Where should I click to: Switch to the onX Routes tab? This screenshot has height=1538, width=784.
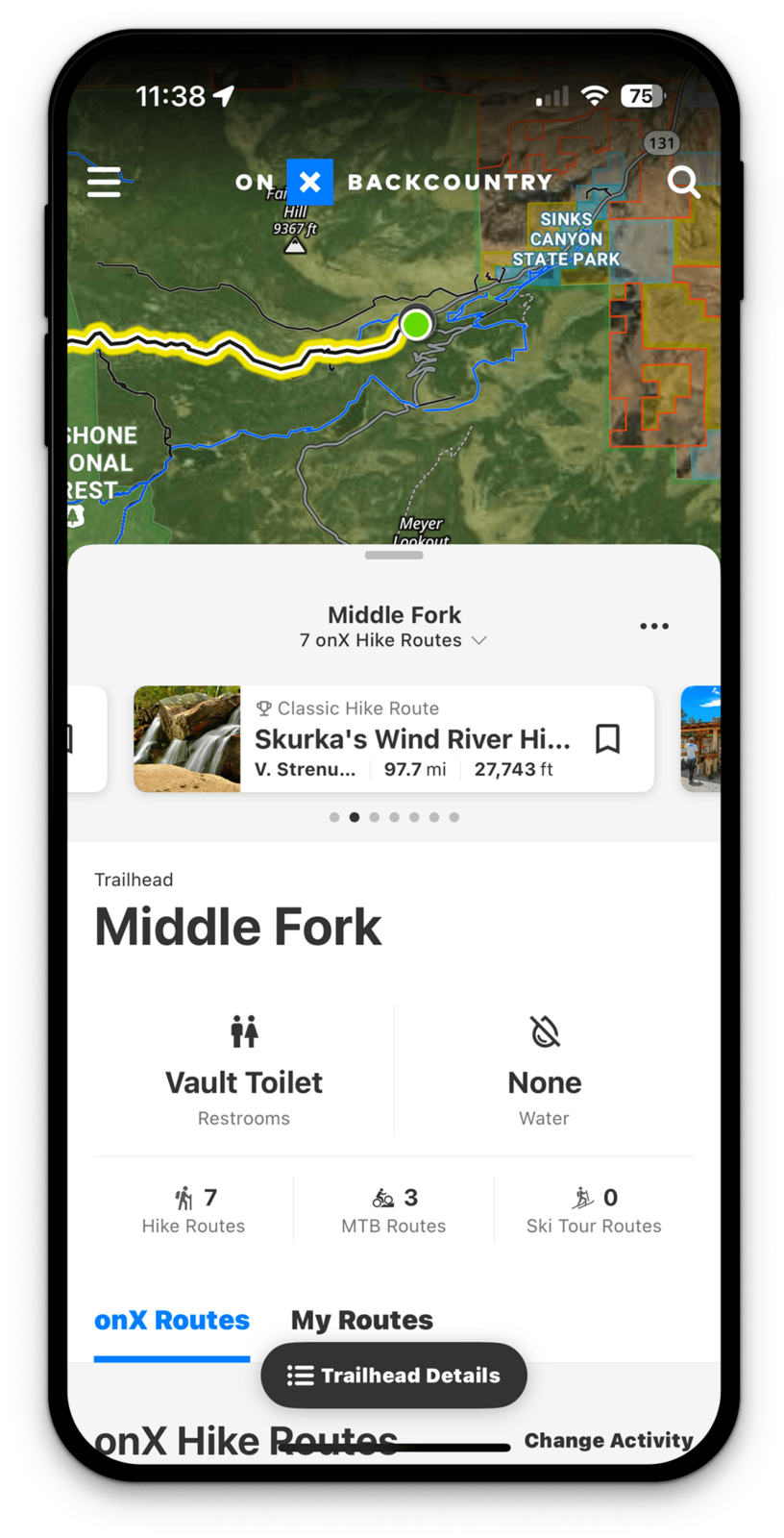(x=172, y=1321)
